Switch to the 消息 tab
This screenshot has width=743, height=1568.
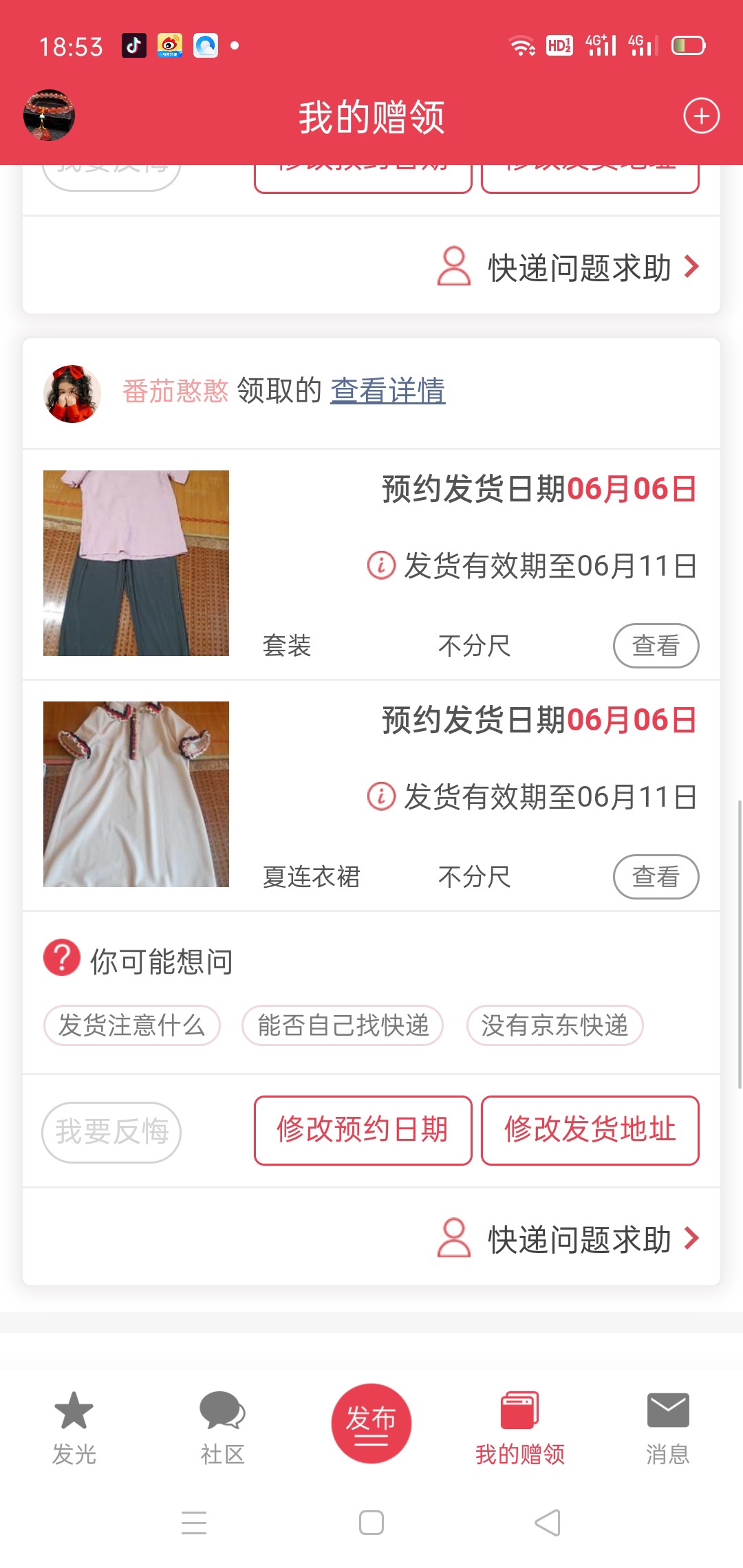(x=667, y=1428)
